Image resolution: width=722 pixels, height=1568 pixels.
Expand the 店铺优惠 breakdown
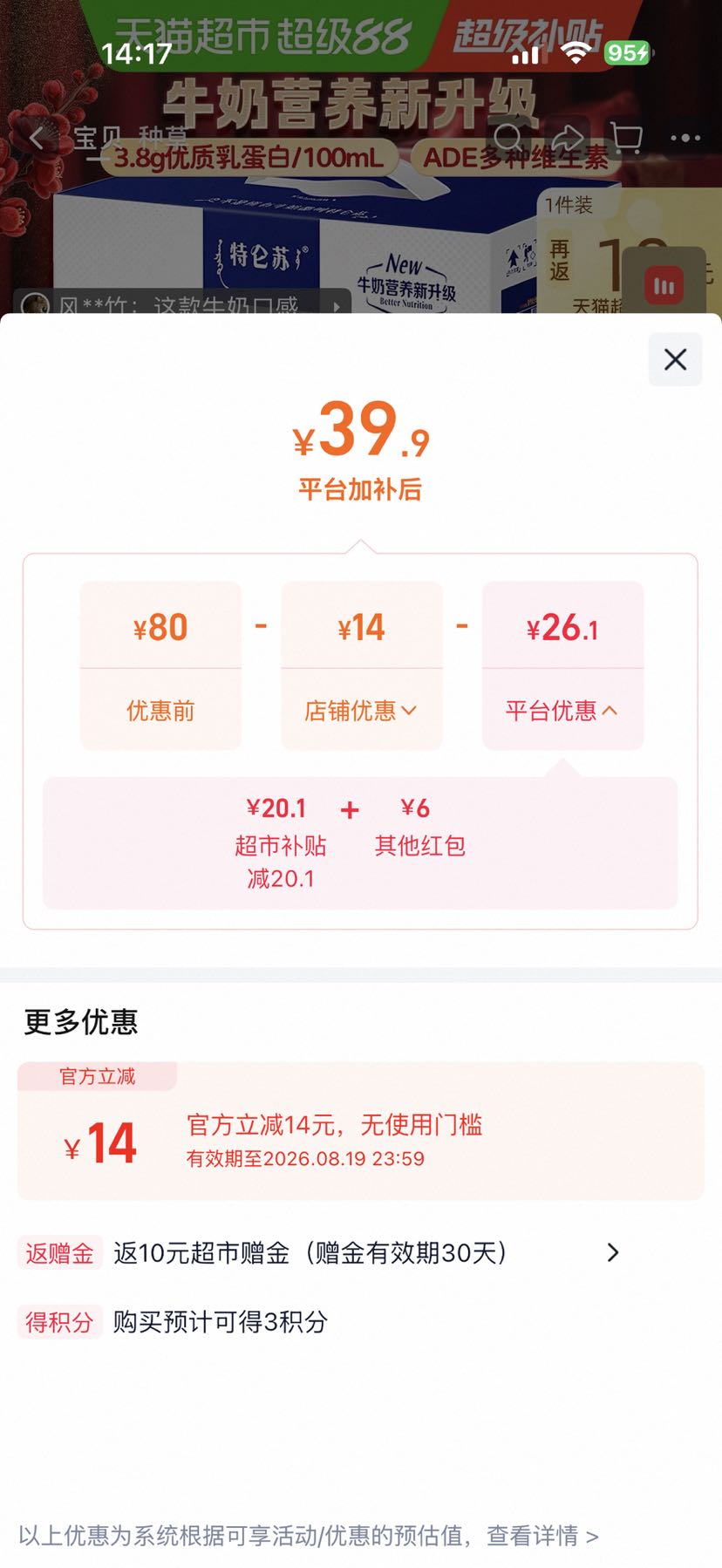click(361, 711)
